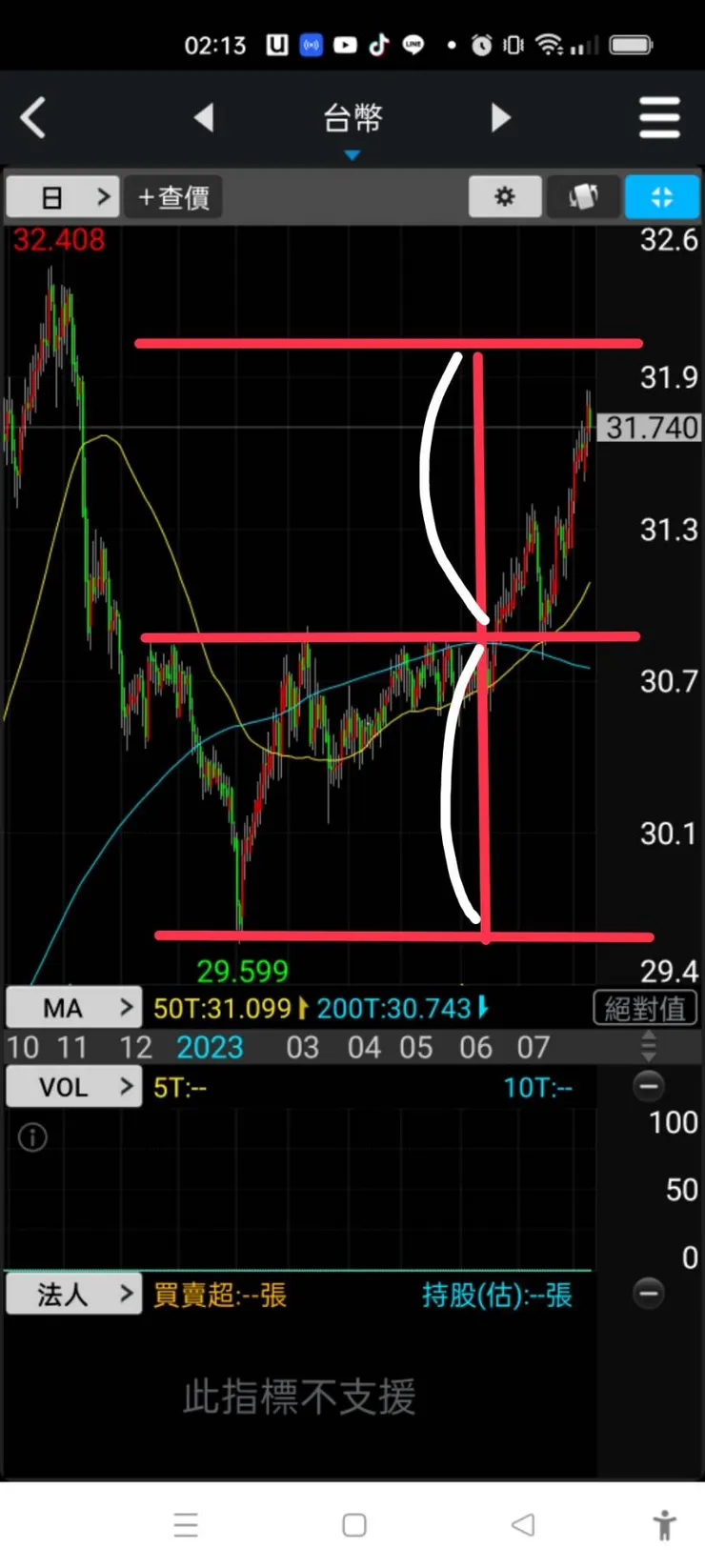The image size is (705, 1568).
Task: Open VOL indicator info icon
Action: tap(32, 1136)
